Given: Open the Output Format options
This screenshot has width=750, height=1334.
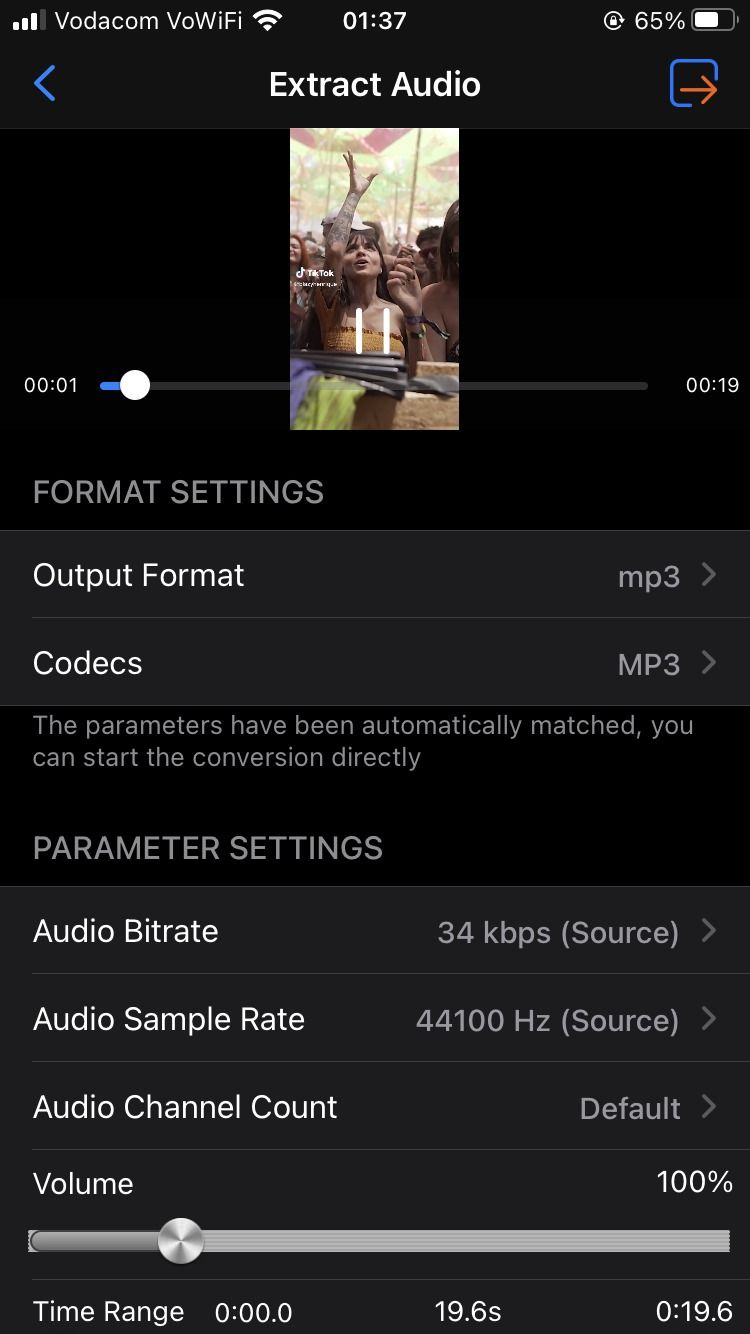Looking at the screenshot, I should coord(375,575).
